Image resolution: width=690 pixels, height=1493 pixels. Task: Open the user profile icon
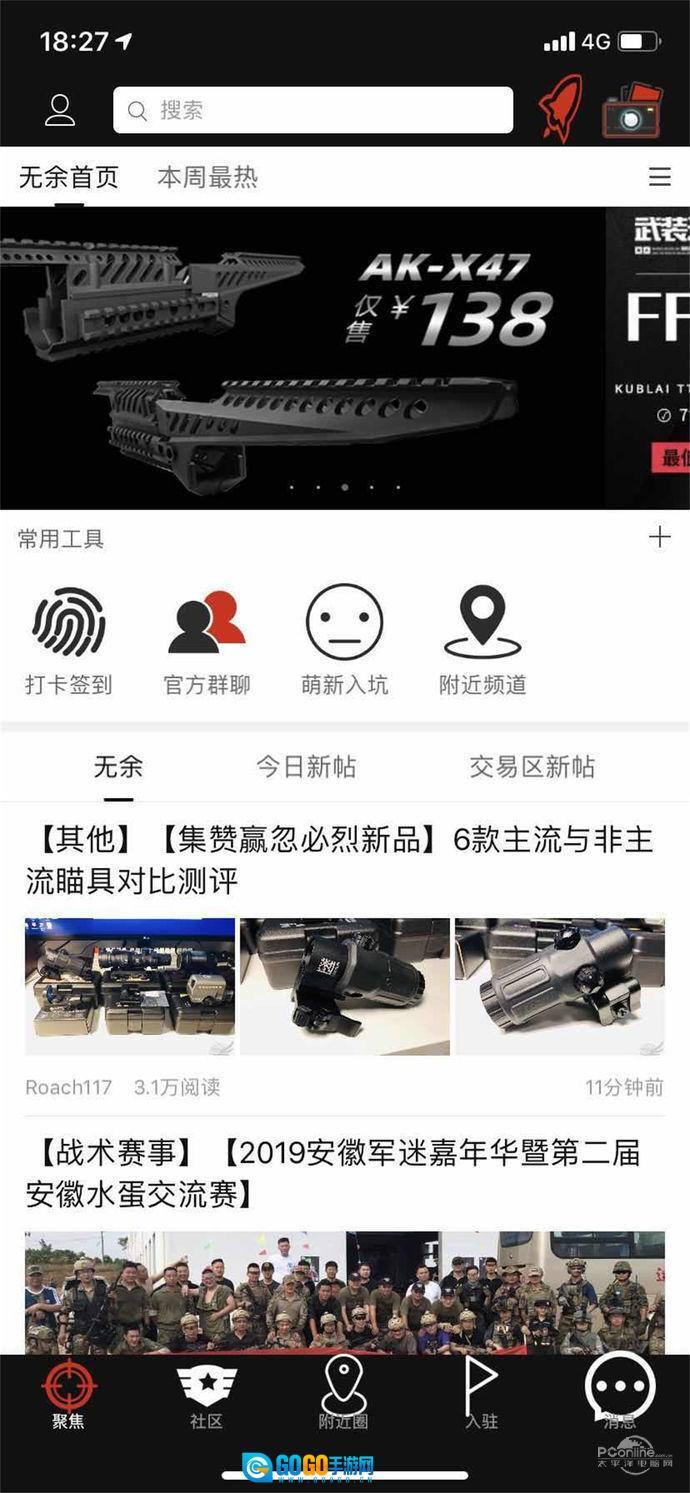60,110
